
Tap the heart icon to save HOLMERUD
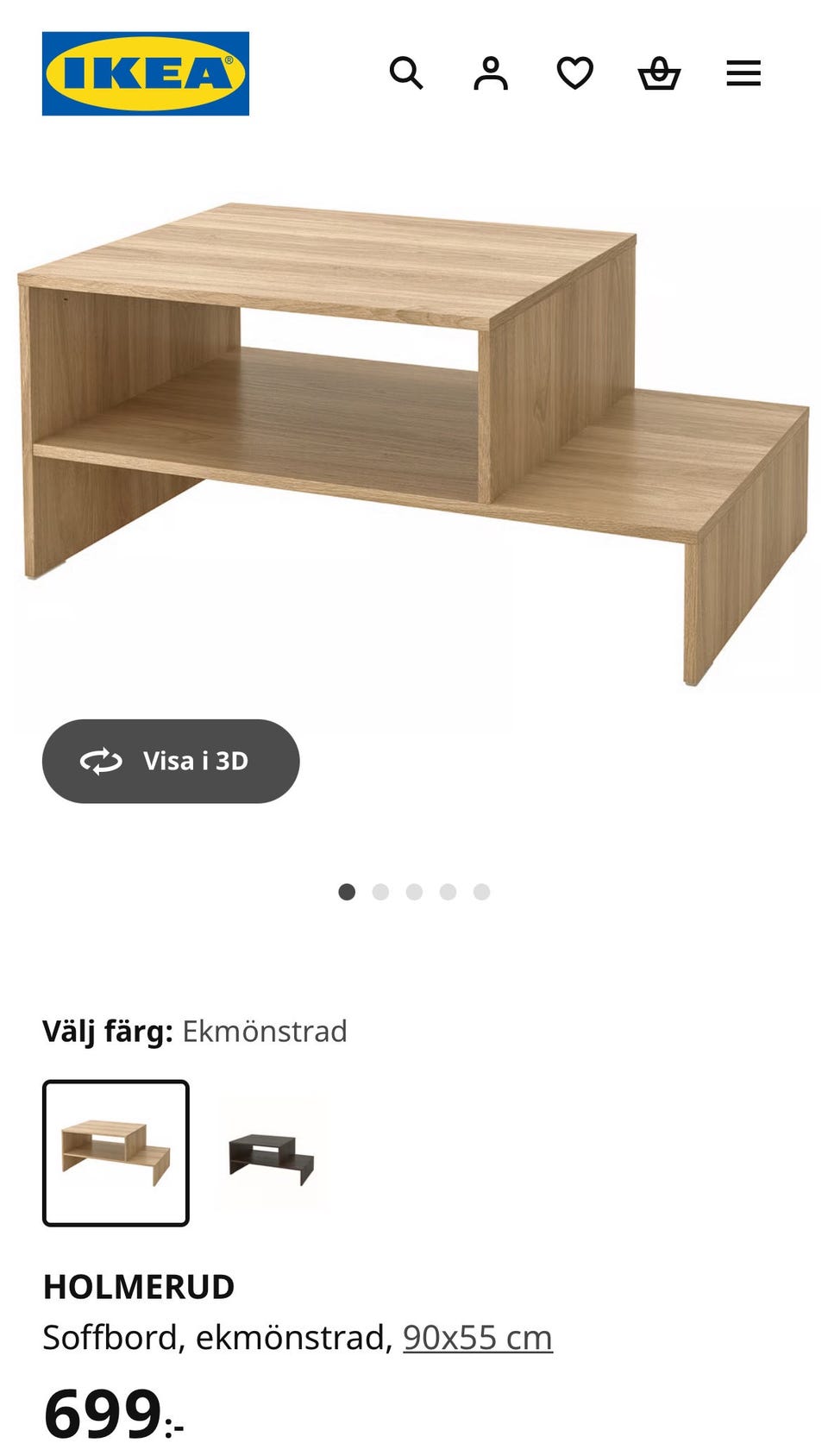(574, 73)
